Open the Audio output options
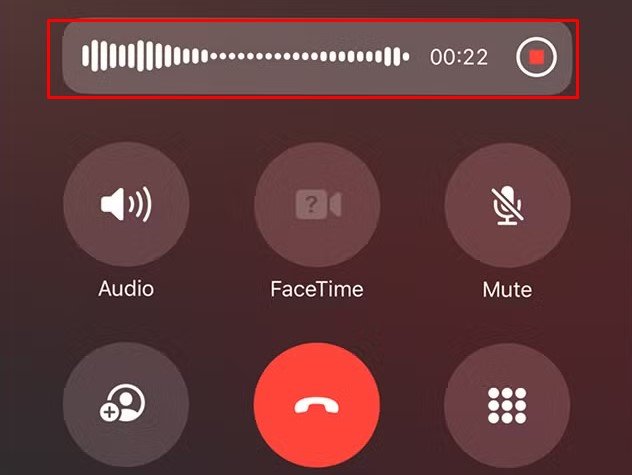632x475 pixels. point(126,206)
